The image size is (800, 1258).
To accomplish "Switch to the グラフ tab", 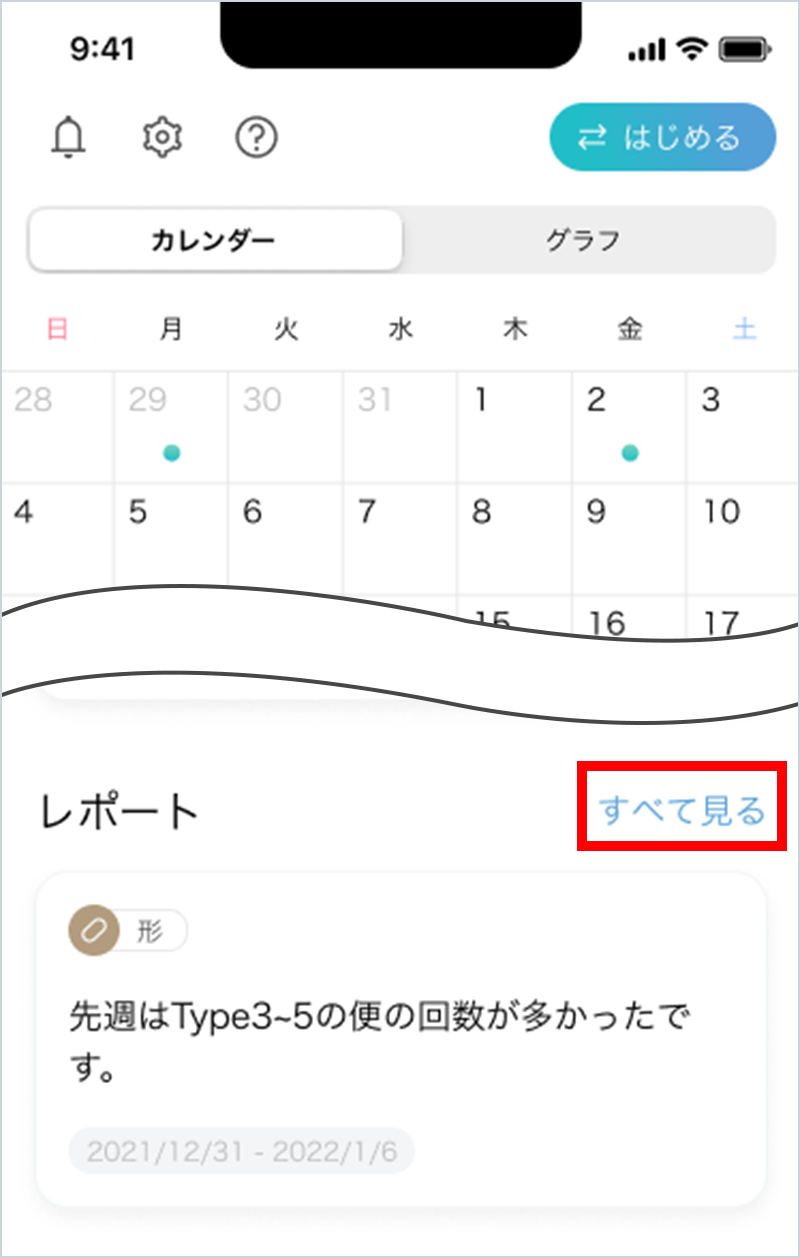I will click(583, 240).
